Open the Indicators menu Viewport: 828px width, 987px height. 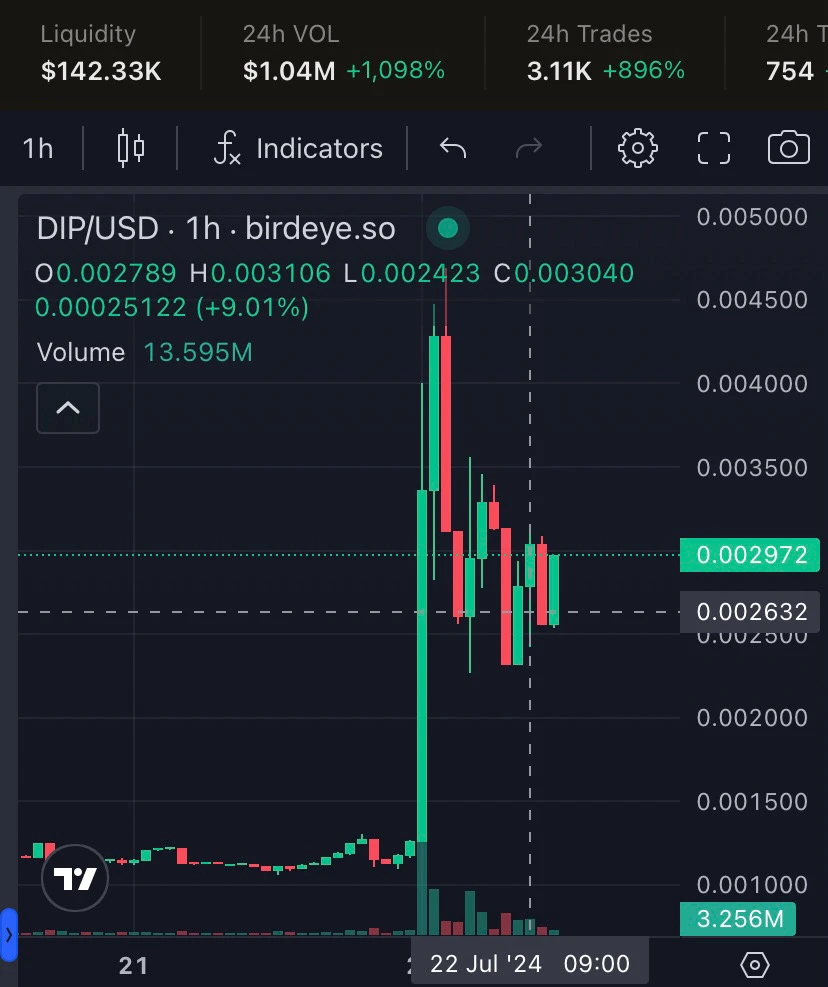[x=298, y=149]
